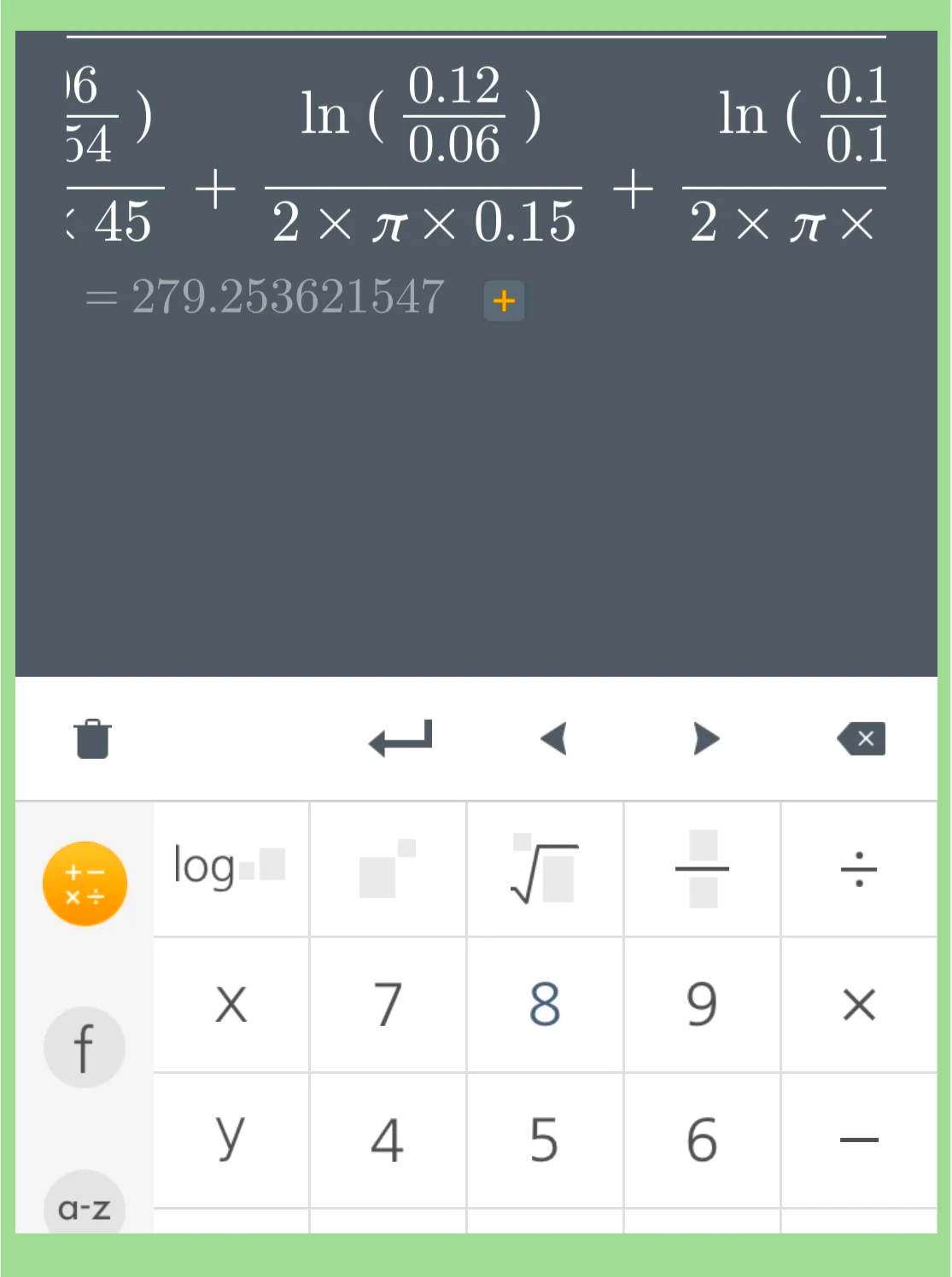Move cursor right with the right arrow
The image size is (952, 1277).
(706, 739)
